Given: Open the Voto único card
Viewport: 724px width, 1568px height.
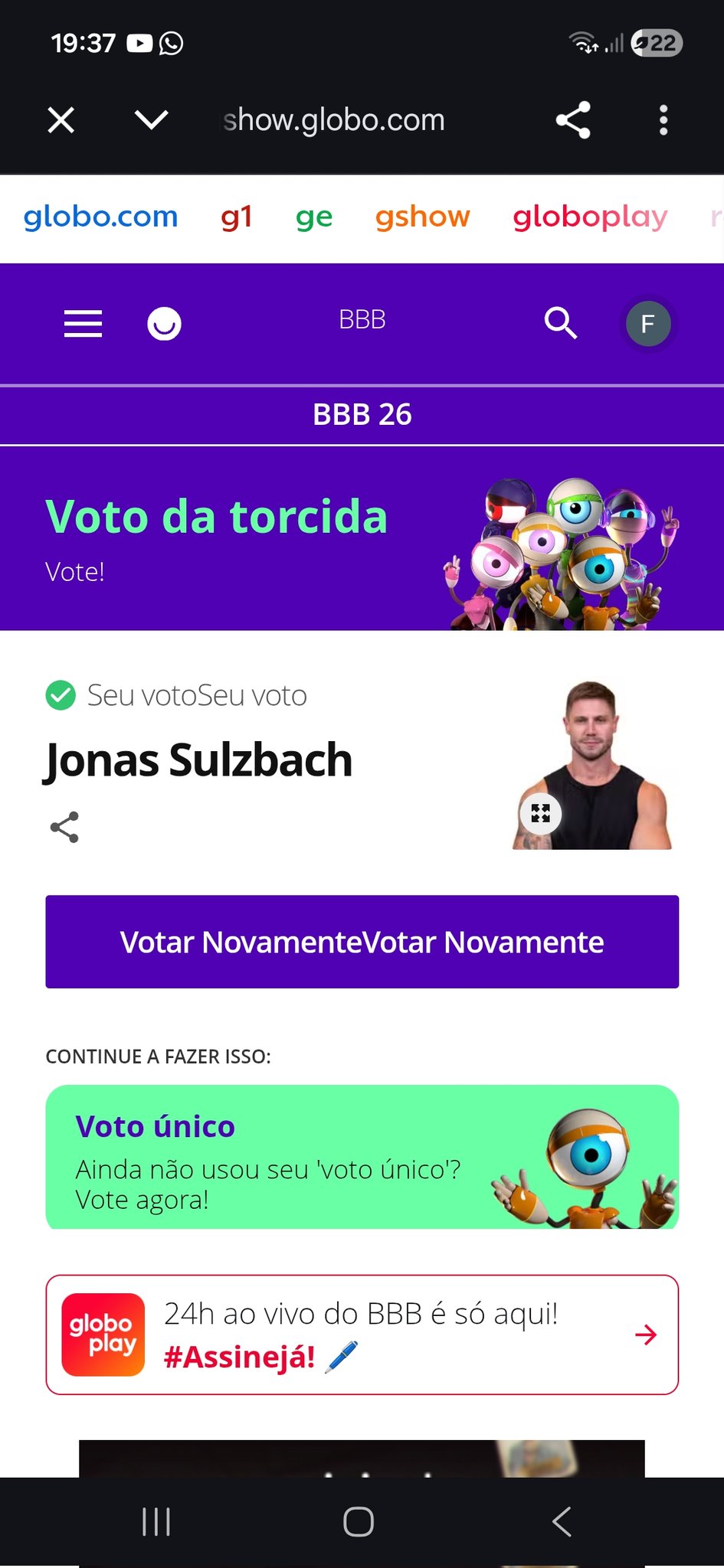Looking at the screenshot, I should [362, 1157].
